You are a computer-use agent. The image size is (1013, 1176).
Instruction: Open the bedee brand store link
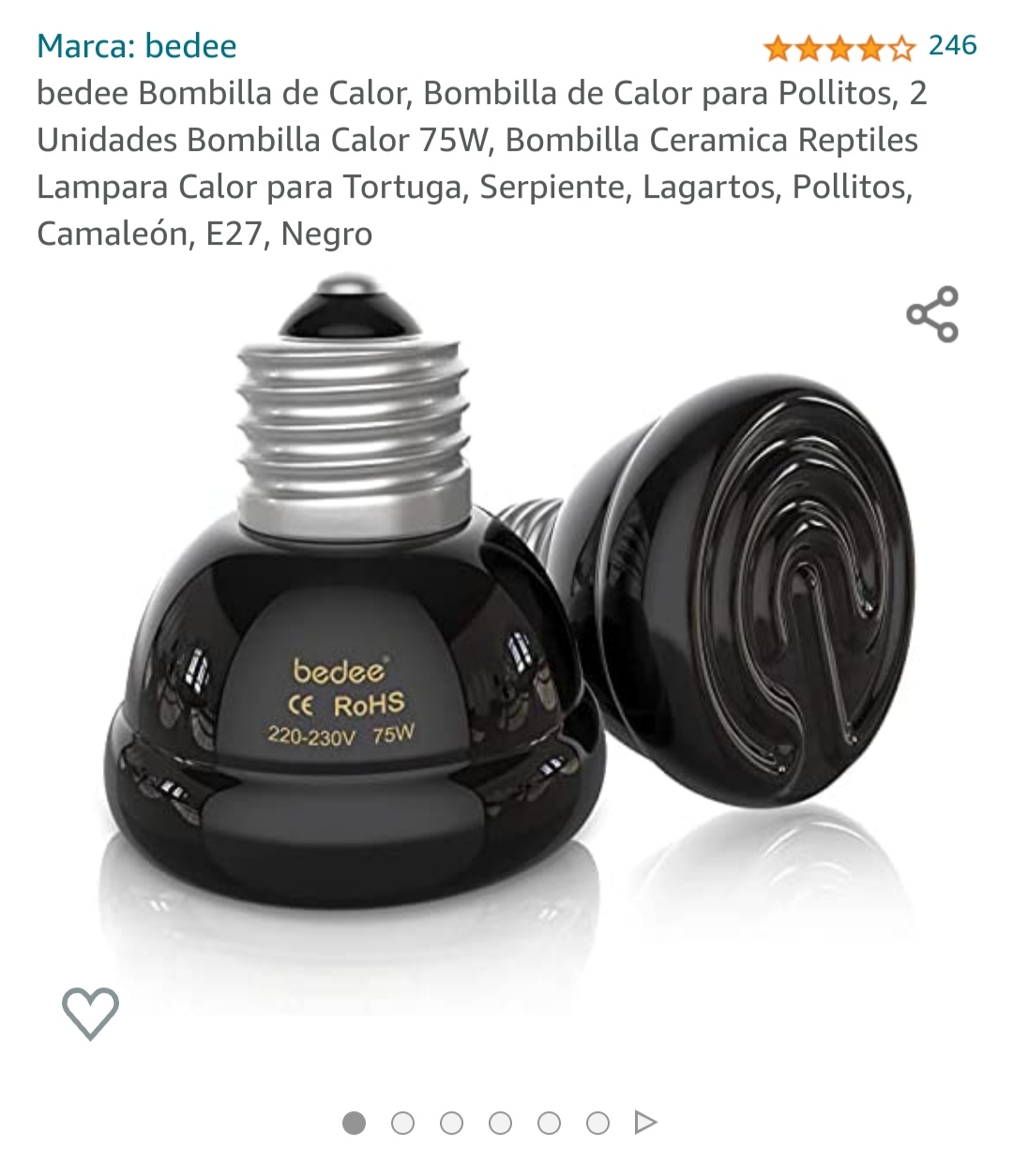(x=137, y=46)
